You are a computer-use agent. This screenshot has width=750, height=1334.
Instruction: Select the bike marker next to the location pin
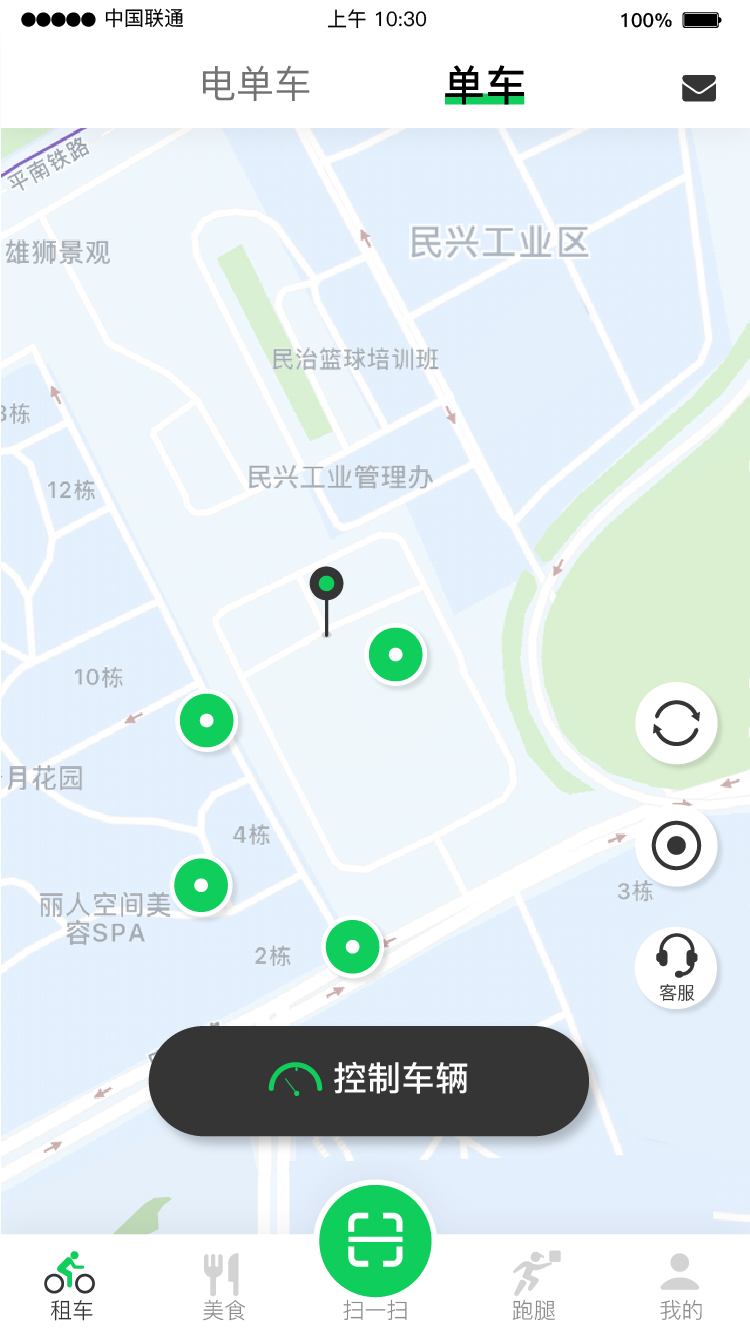click(x=396, y=655)
